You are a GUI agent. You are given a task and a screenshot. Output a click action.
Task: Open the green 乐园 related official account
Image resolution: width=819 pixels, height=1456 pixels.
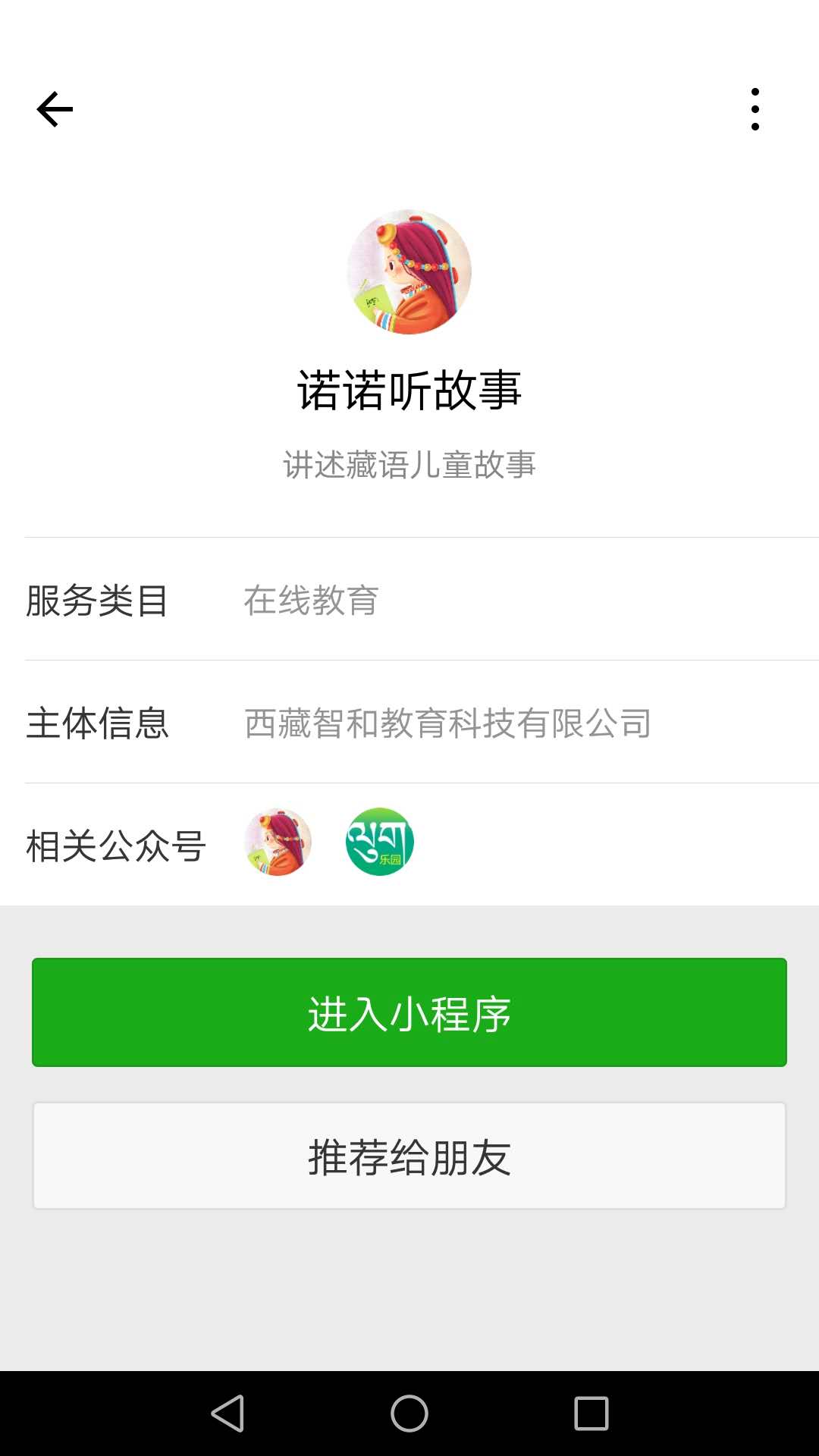(x=379, y=843)
